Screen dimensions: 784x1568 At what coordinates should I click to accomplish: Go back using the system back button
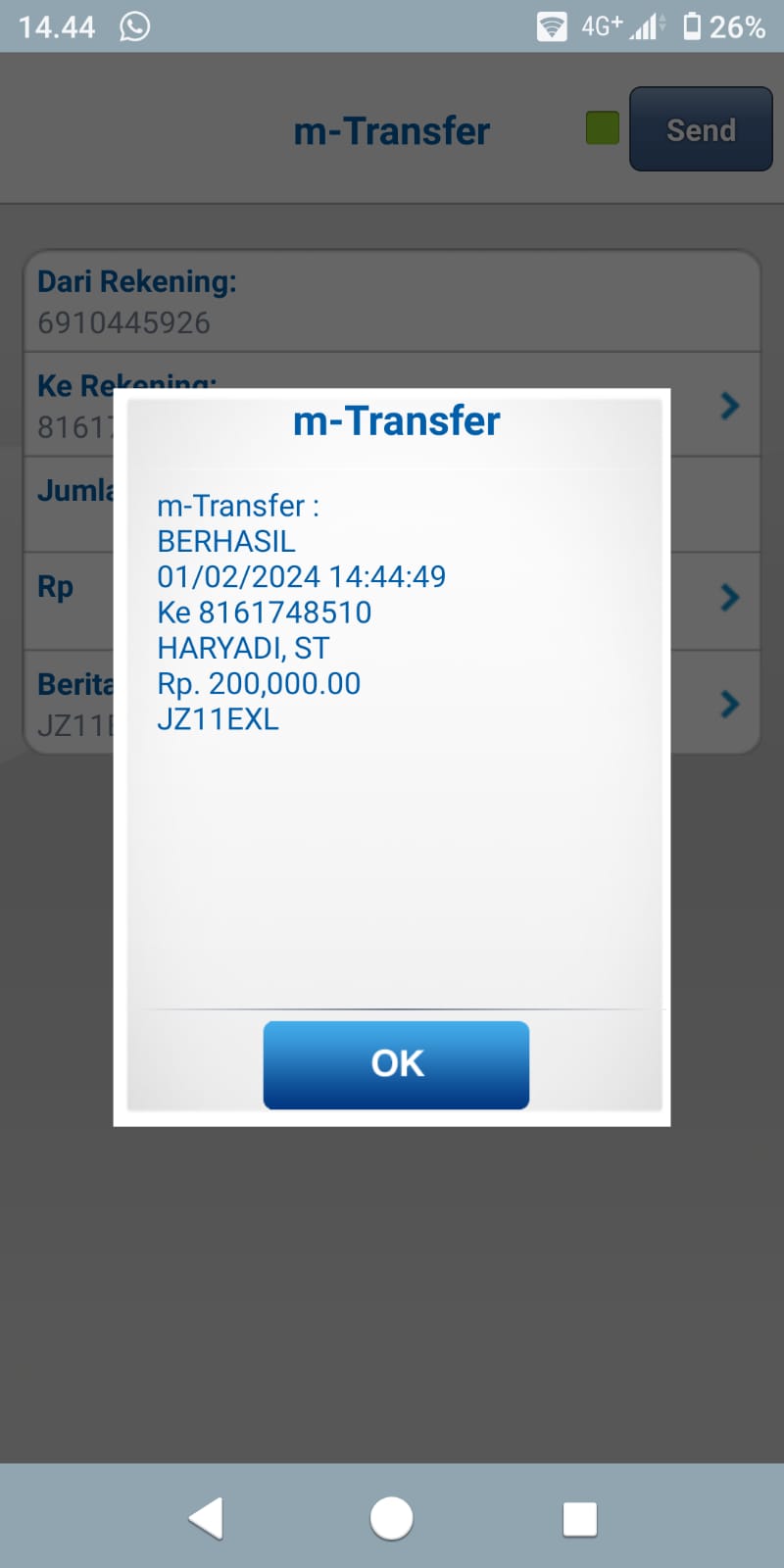click(206, 1519)
